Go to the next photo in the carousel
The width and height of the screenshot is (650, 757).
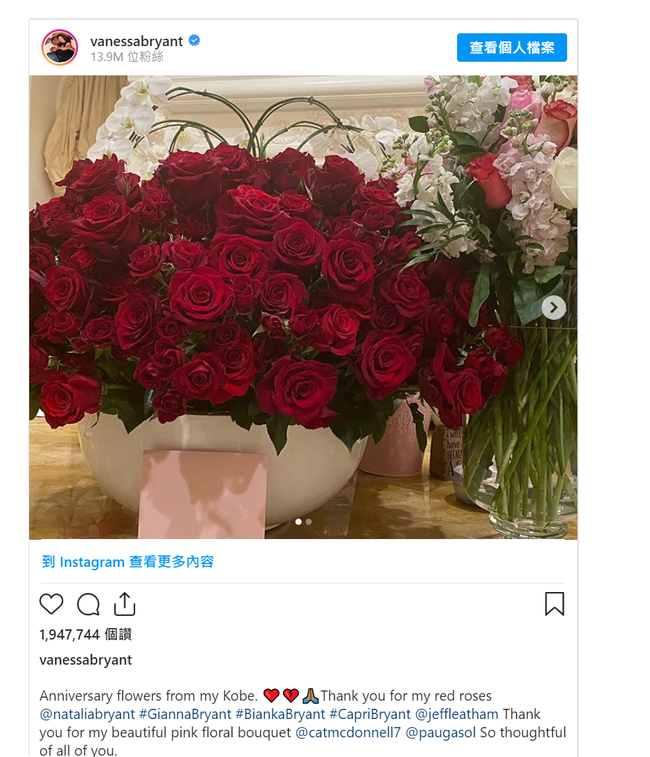point(554,308)
